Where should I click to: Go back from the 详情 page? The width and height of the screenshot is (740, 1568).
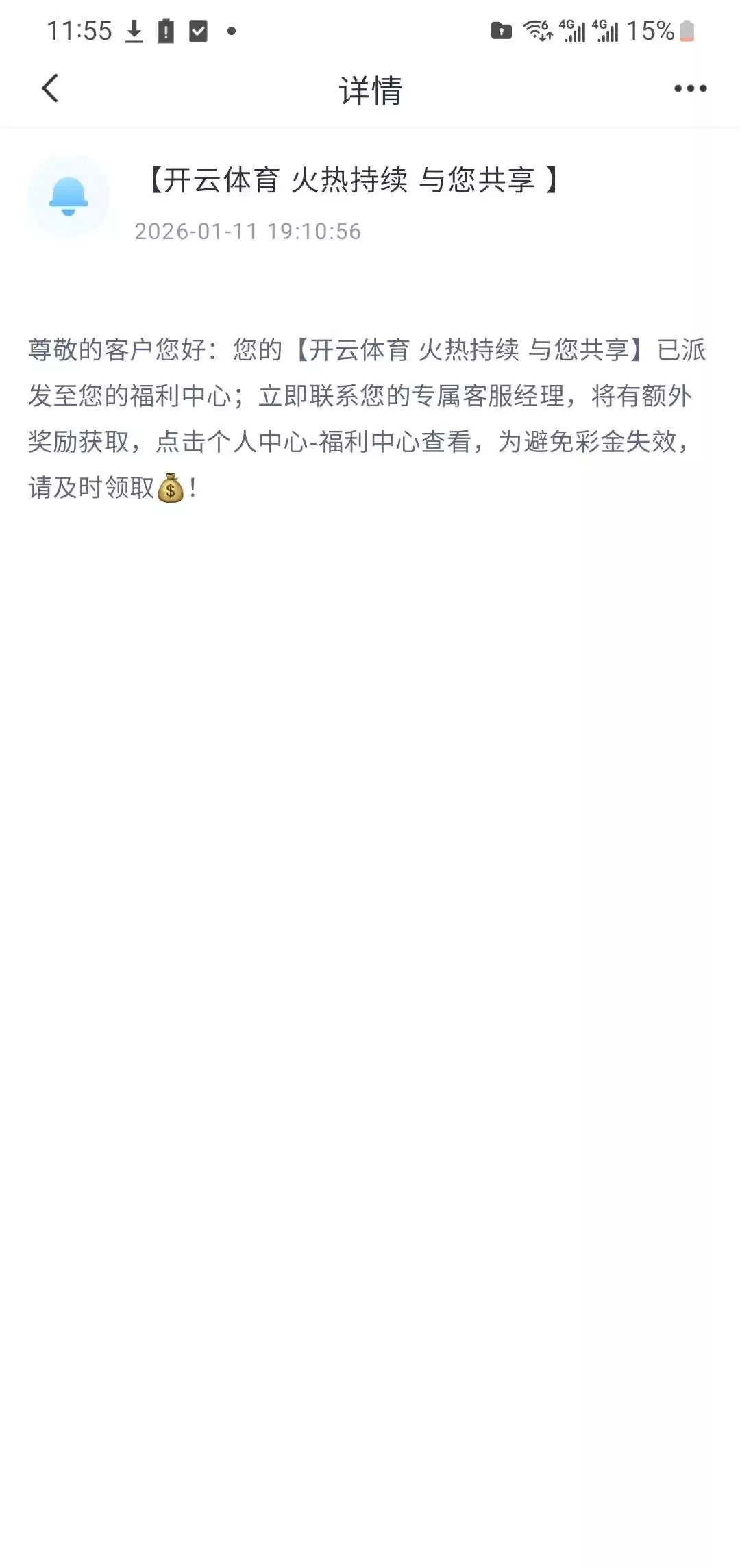click(x=50, y=88)
